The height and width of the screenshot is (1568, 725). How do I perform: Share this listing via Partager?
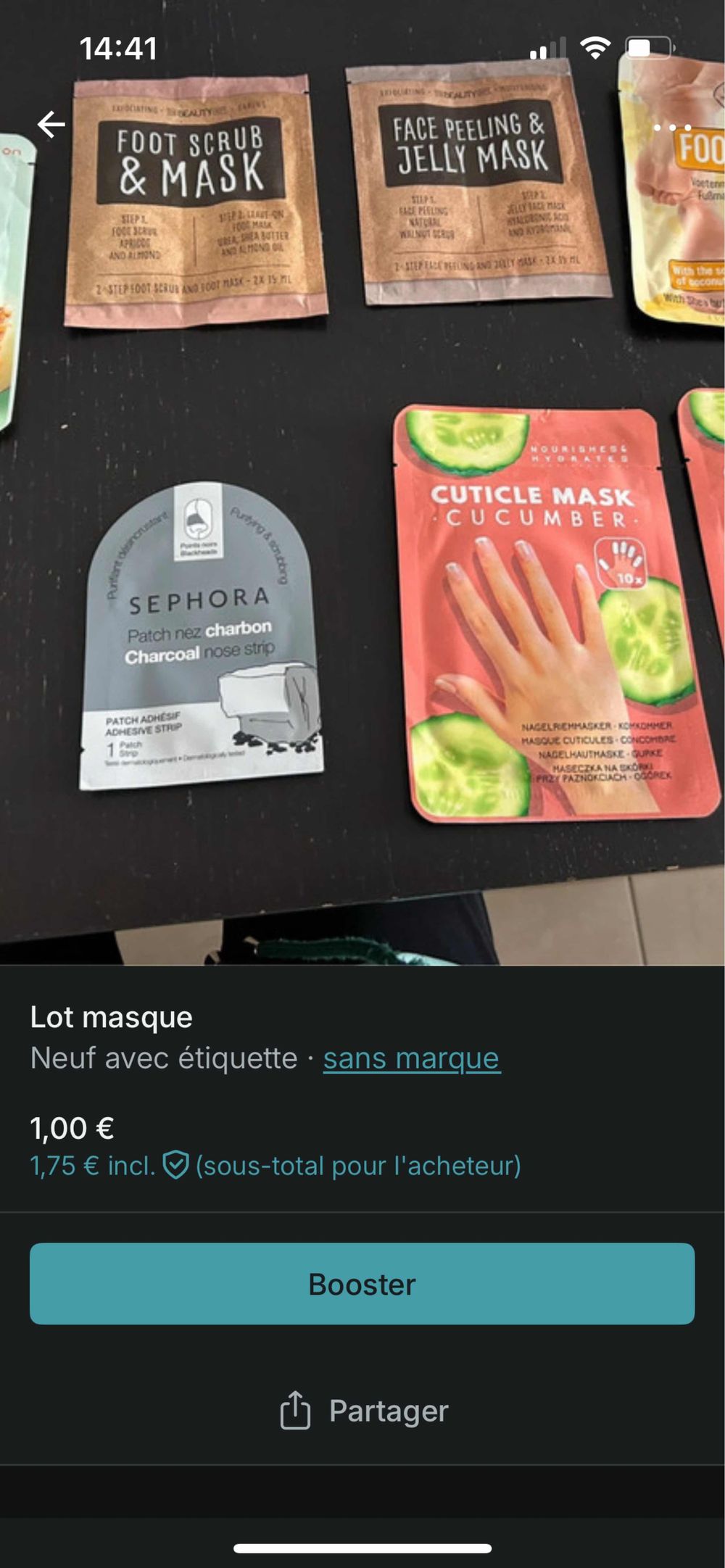364,1411
